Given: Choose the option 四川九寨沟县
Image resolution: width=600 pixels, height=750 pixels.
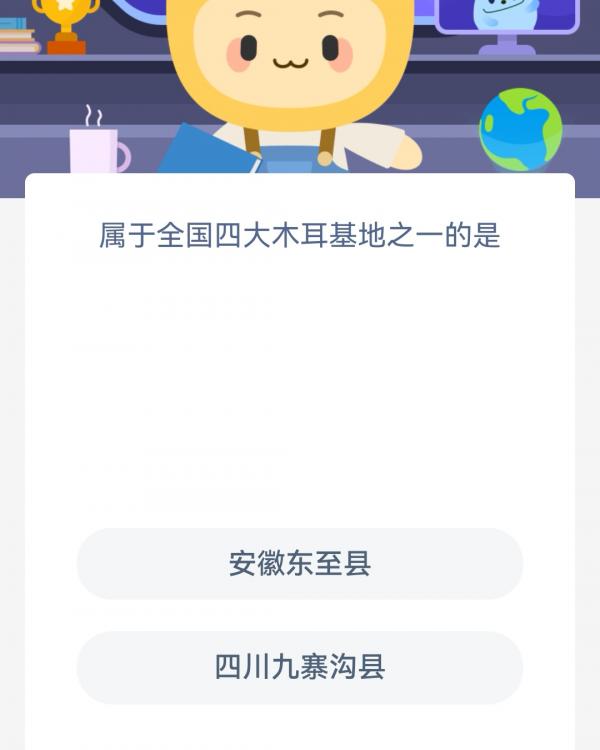Looking at the screenshot, I should [x=300, y=667].
